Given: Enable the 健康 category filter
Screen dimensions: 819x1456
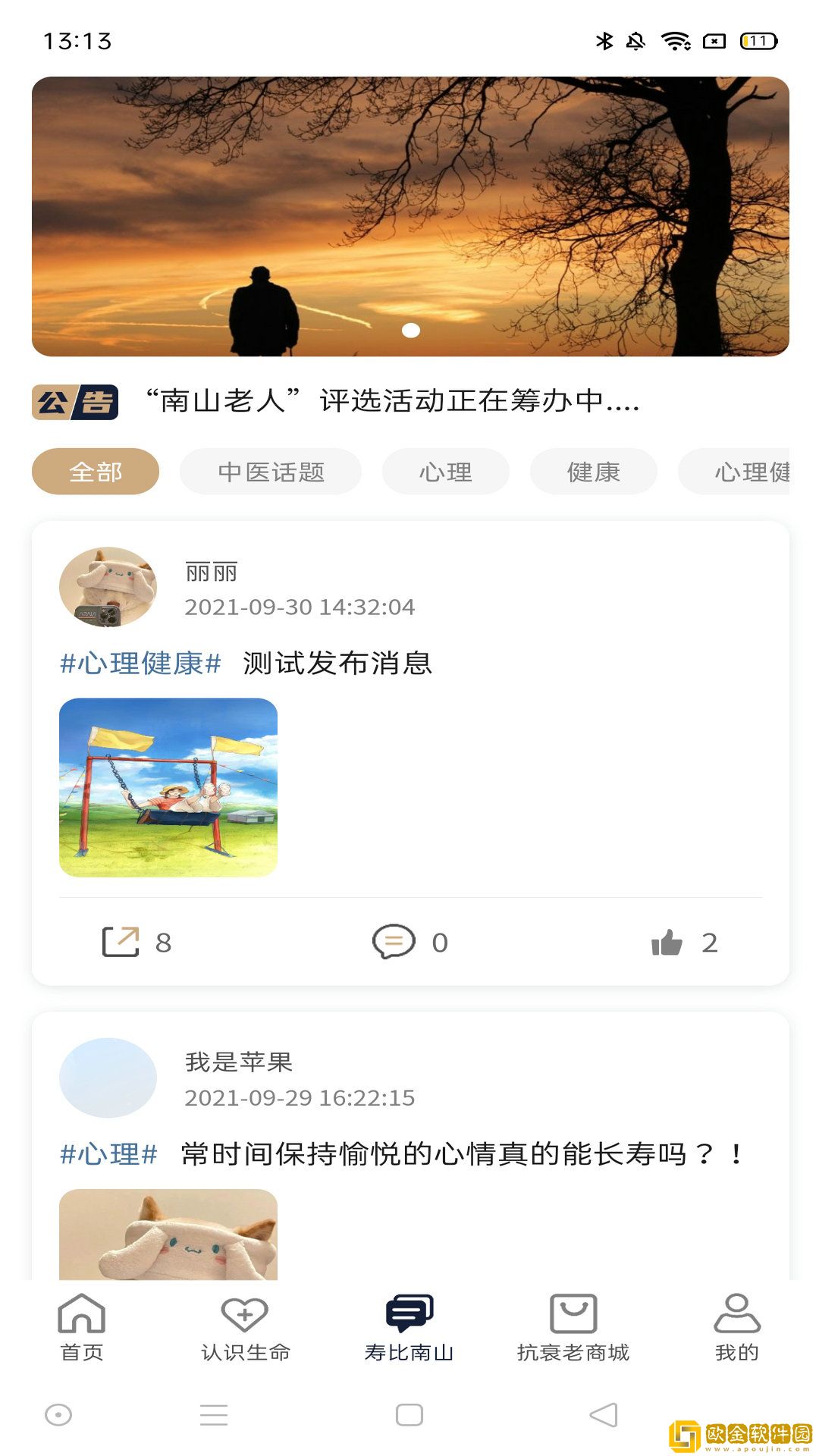Looking at the screenshot, I should coord(594,472).
